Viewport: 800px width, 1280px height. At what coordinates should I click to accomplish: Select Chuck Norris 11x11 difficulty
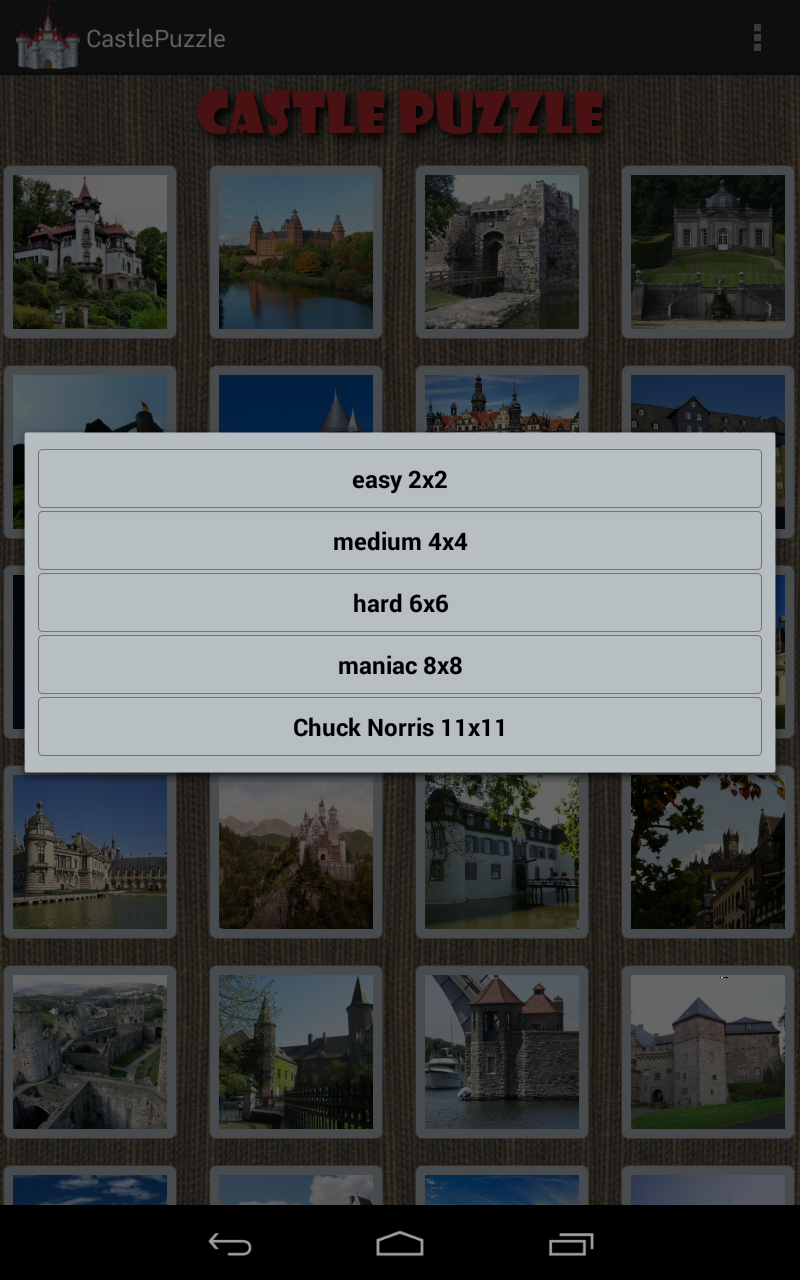tap(400, 727)
